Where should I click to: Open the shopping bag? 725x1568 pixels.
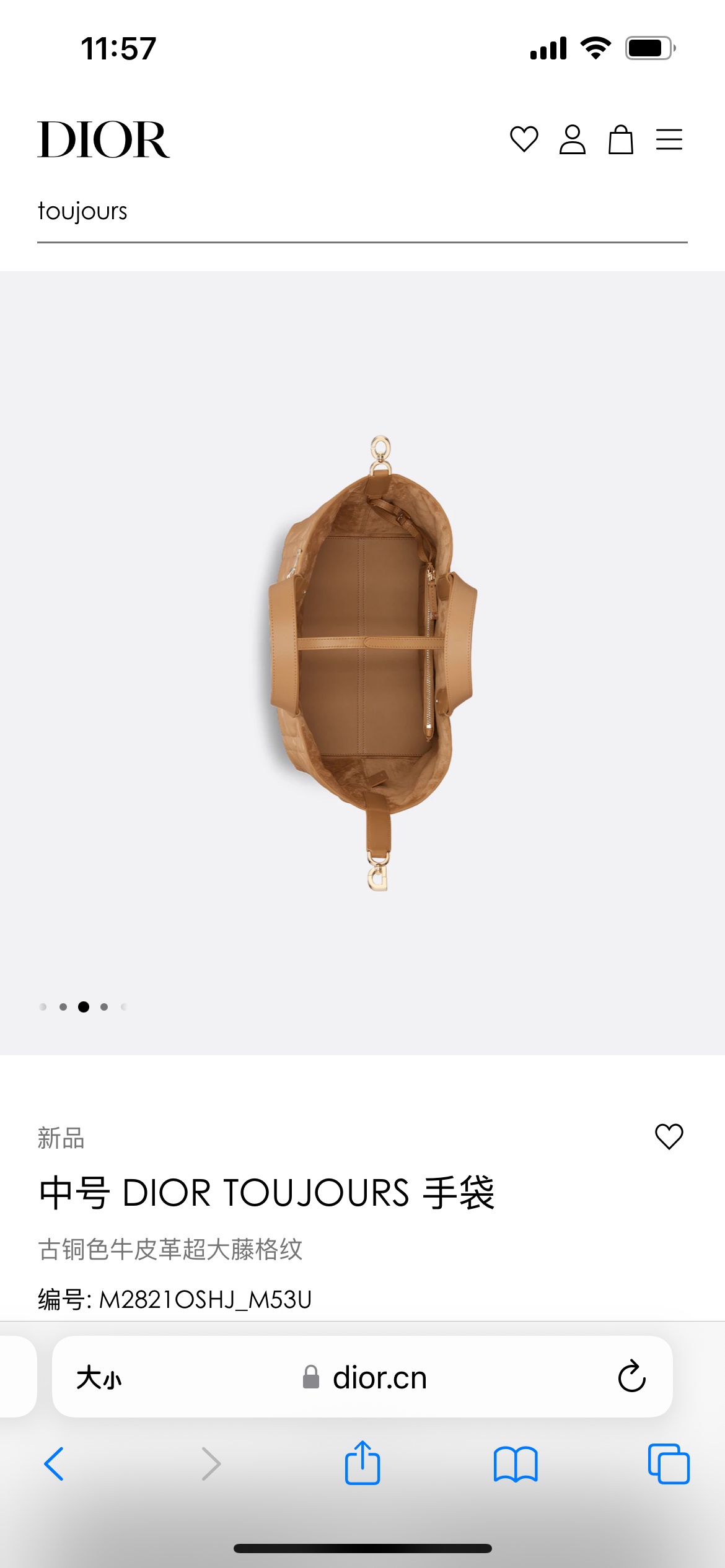tap(620, 139)
